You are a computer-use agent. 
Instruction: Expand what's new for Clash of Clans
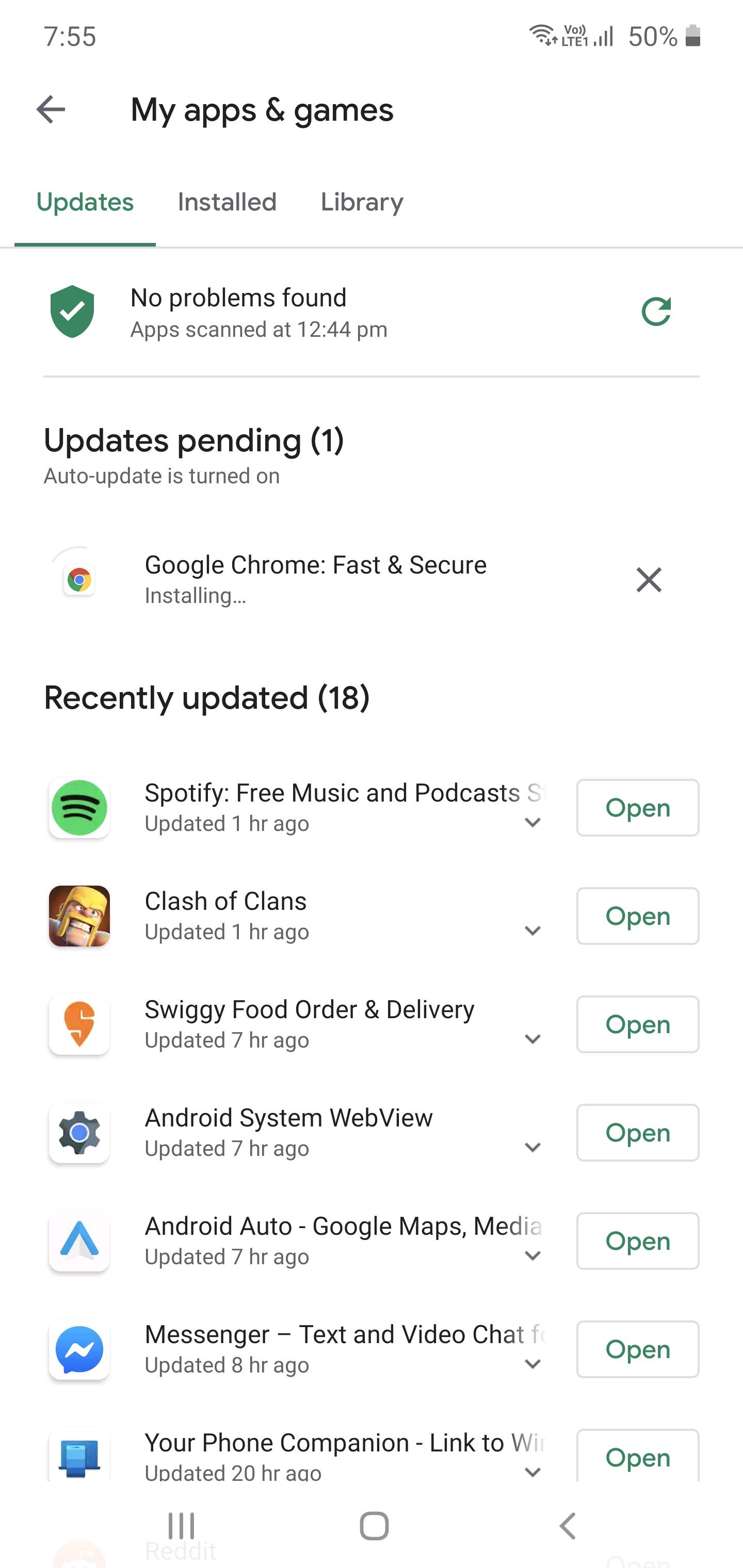coord(533,932)
